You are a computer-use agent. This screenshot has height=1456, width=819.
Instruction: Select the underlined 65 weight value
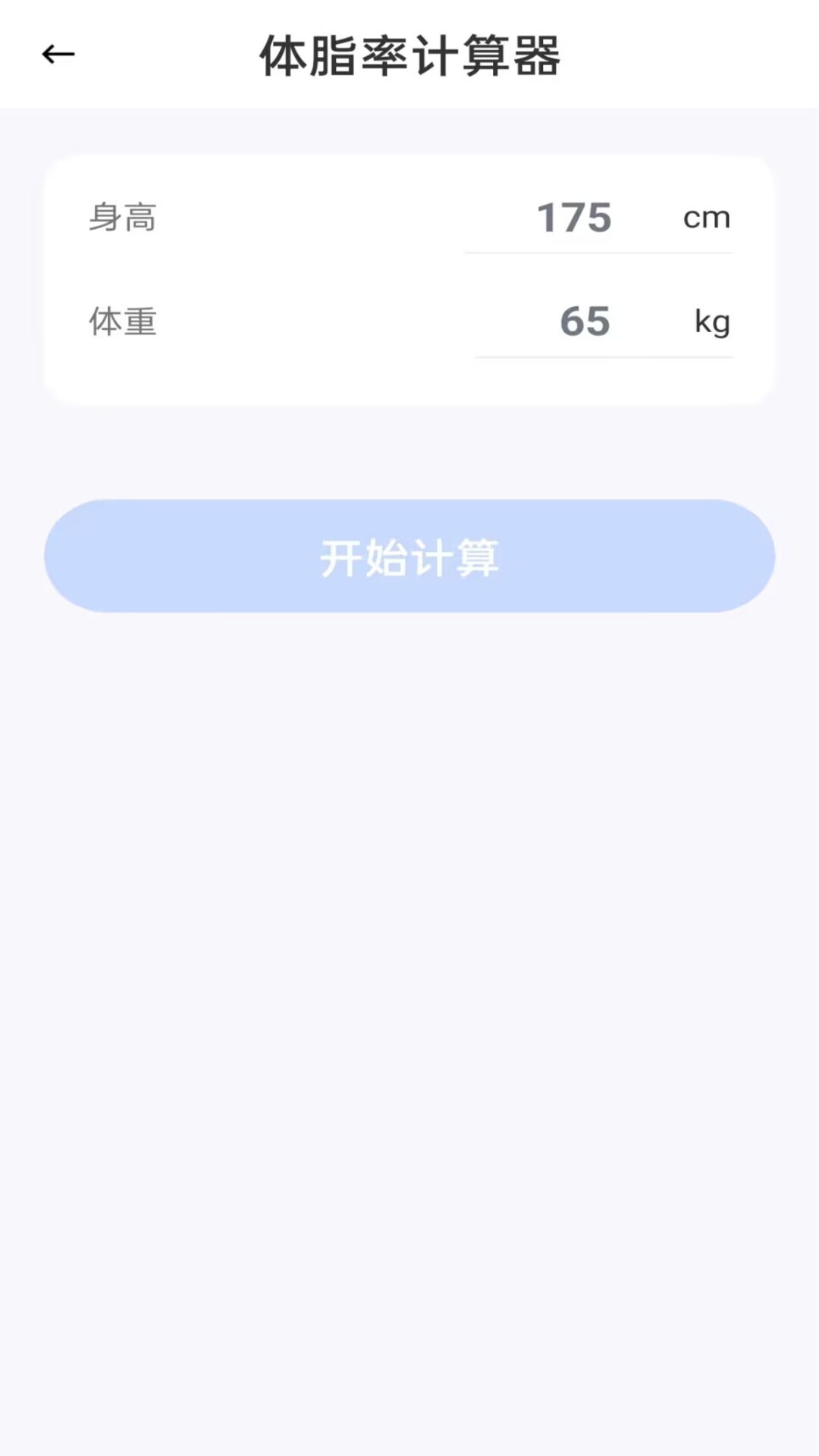point(584,322)
